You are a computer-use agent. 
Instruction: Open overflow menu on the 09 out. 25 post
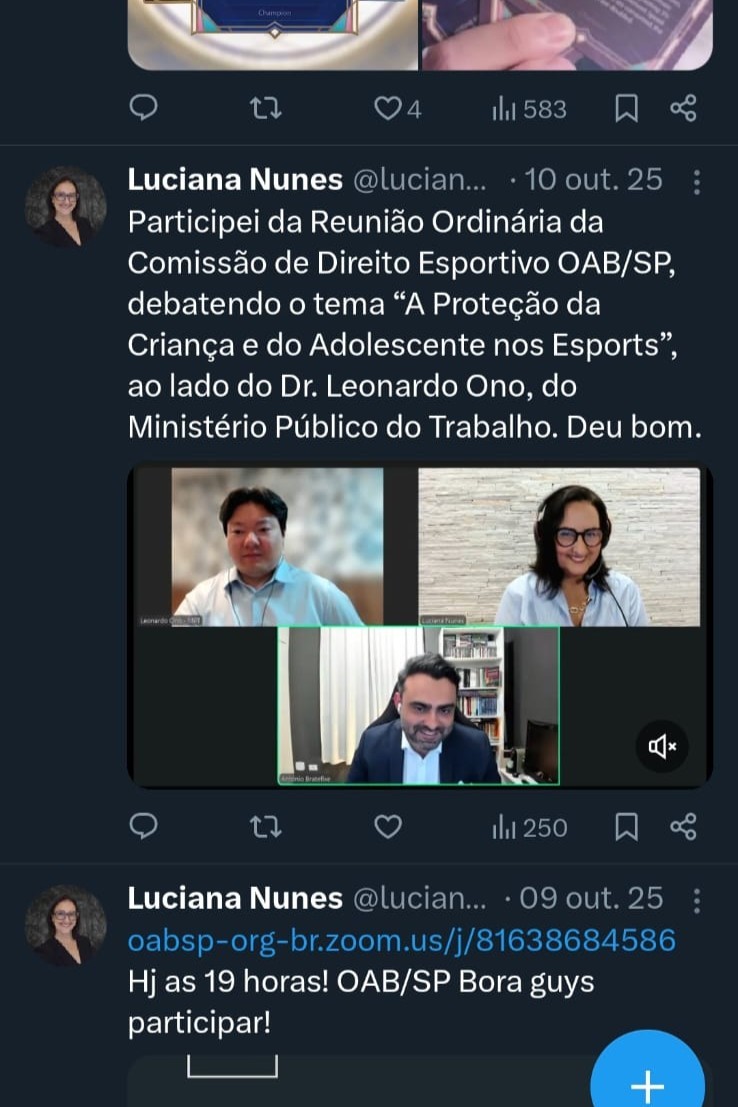[697, 900]
